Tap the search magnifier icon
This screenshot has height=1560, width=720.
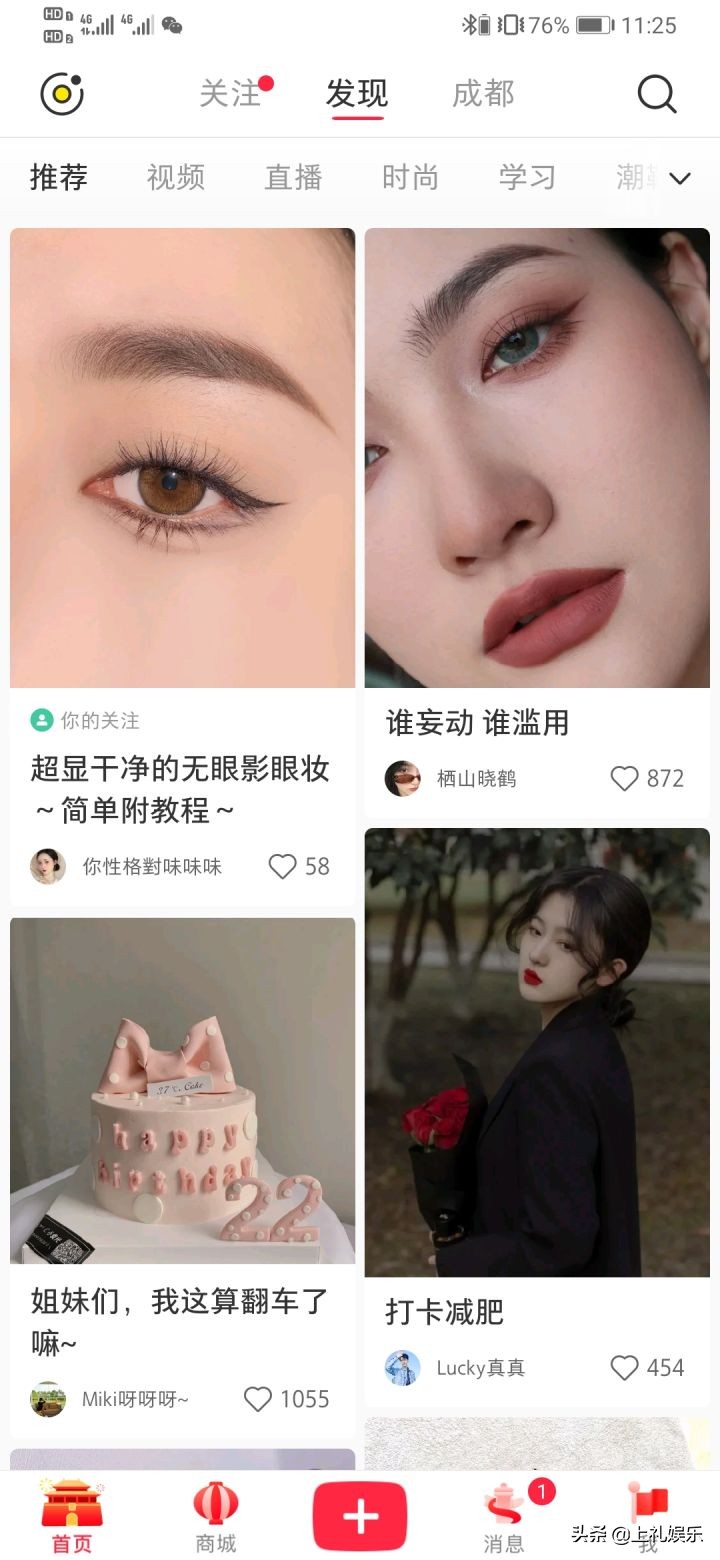click(x=656, y=93)
